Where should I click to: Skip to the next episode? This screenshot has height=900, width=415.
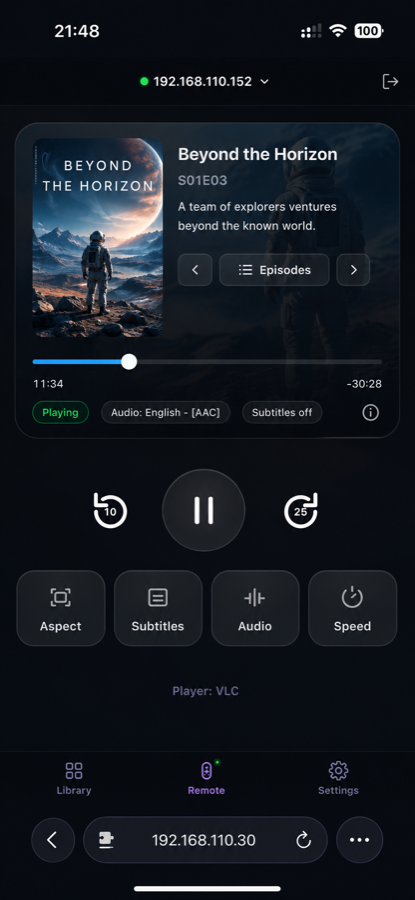click(353, 270)
